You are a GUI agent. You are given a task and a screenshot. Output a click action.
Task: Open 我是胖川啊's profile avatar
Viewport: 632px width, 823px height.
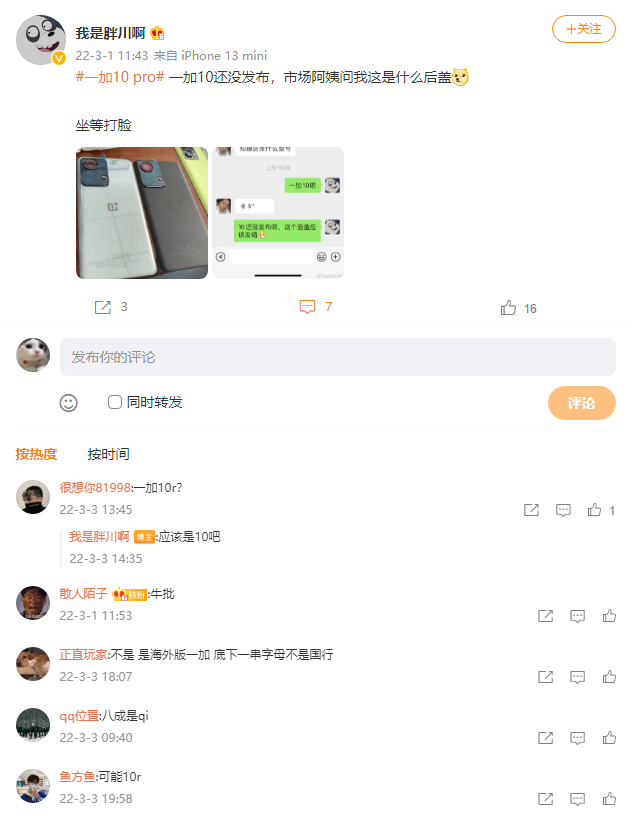41,41
